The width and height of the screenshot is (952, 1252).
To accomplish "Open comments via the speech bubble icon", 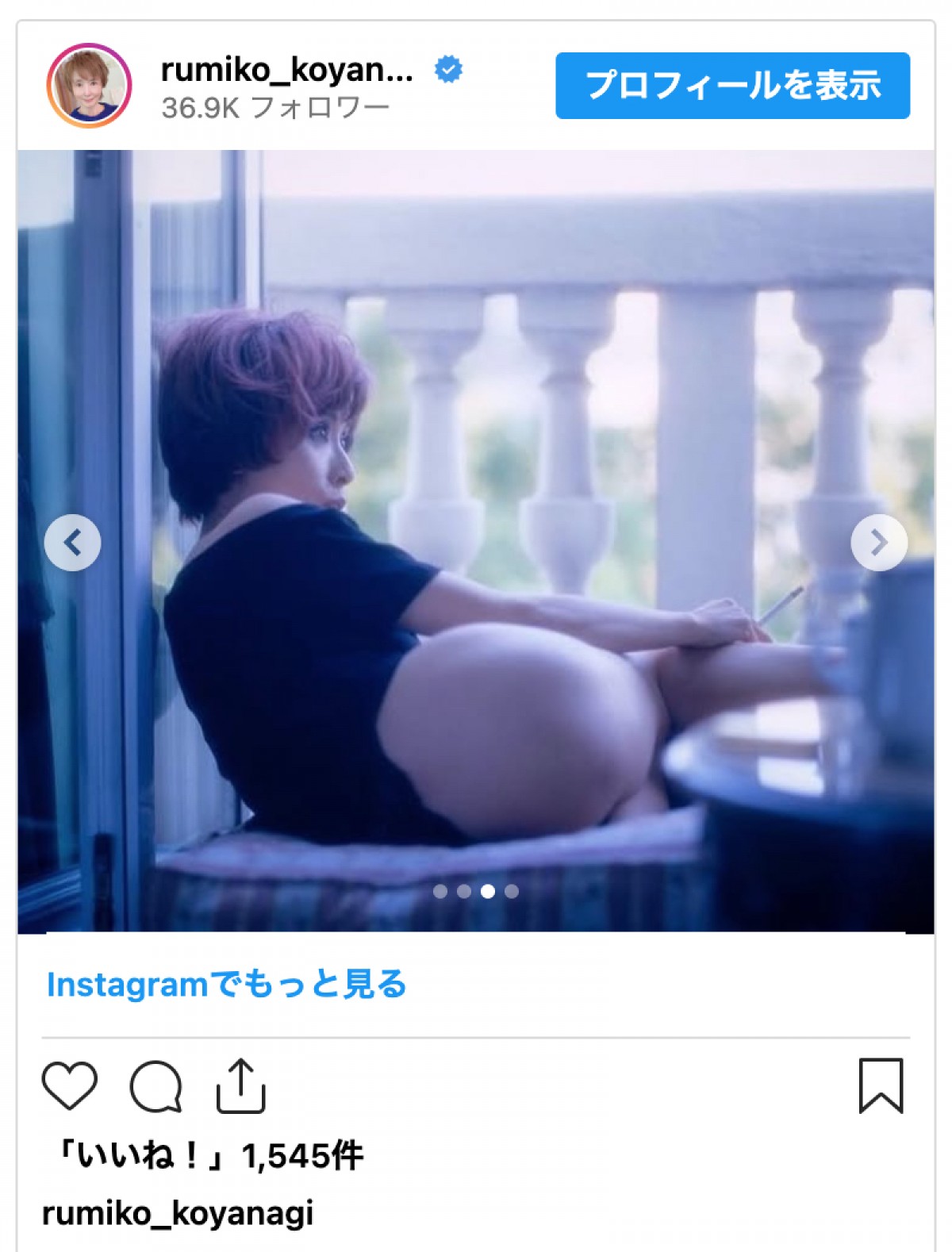I will [x=155, y=1085].
